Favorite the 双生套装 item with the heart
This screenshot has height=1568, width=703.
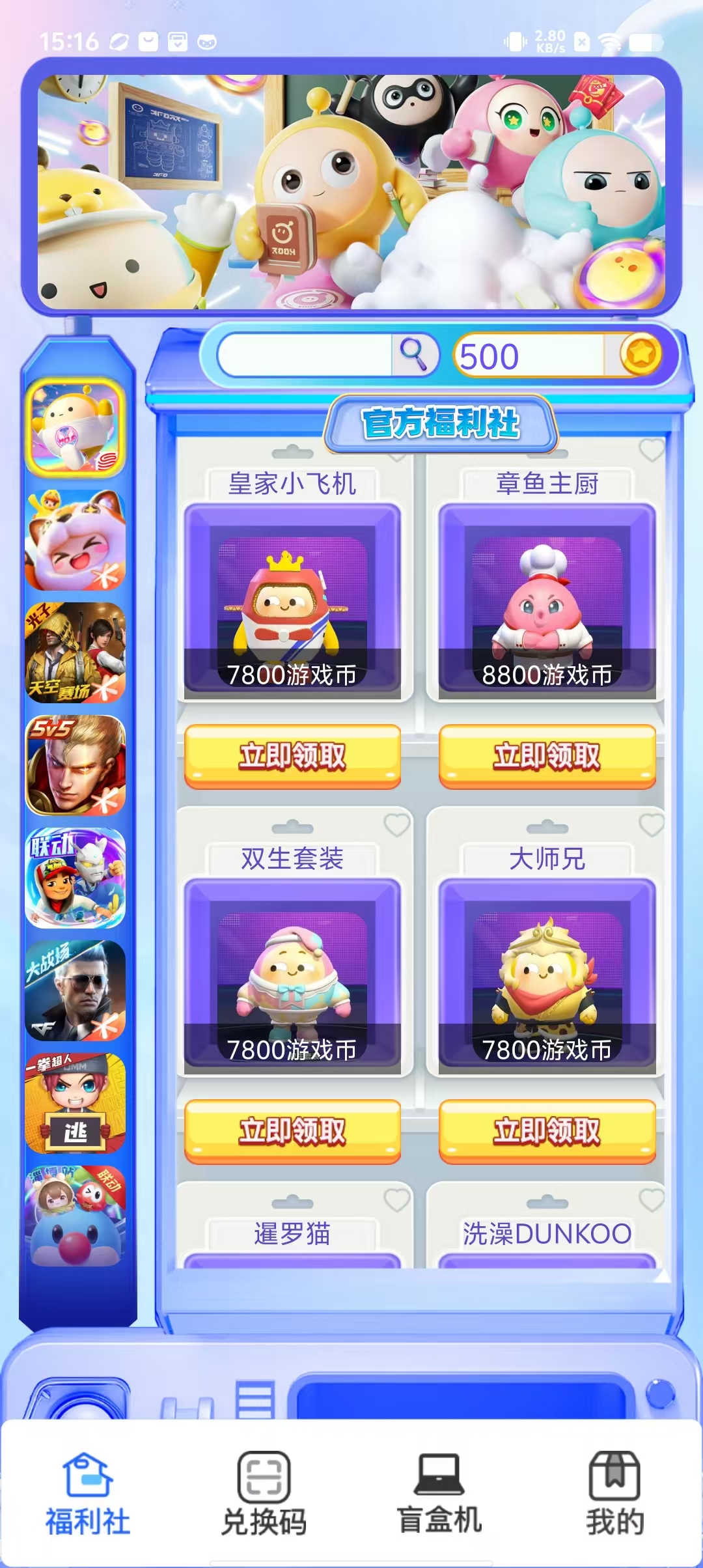396,825
